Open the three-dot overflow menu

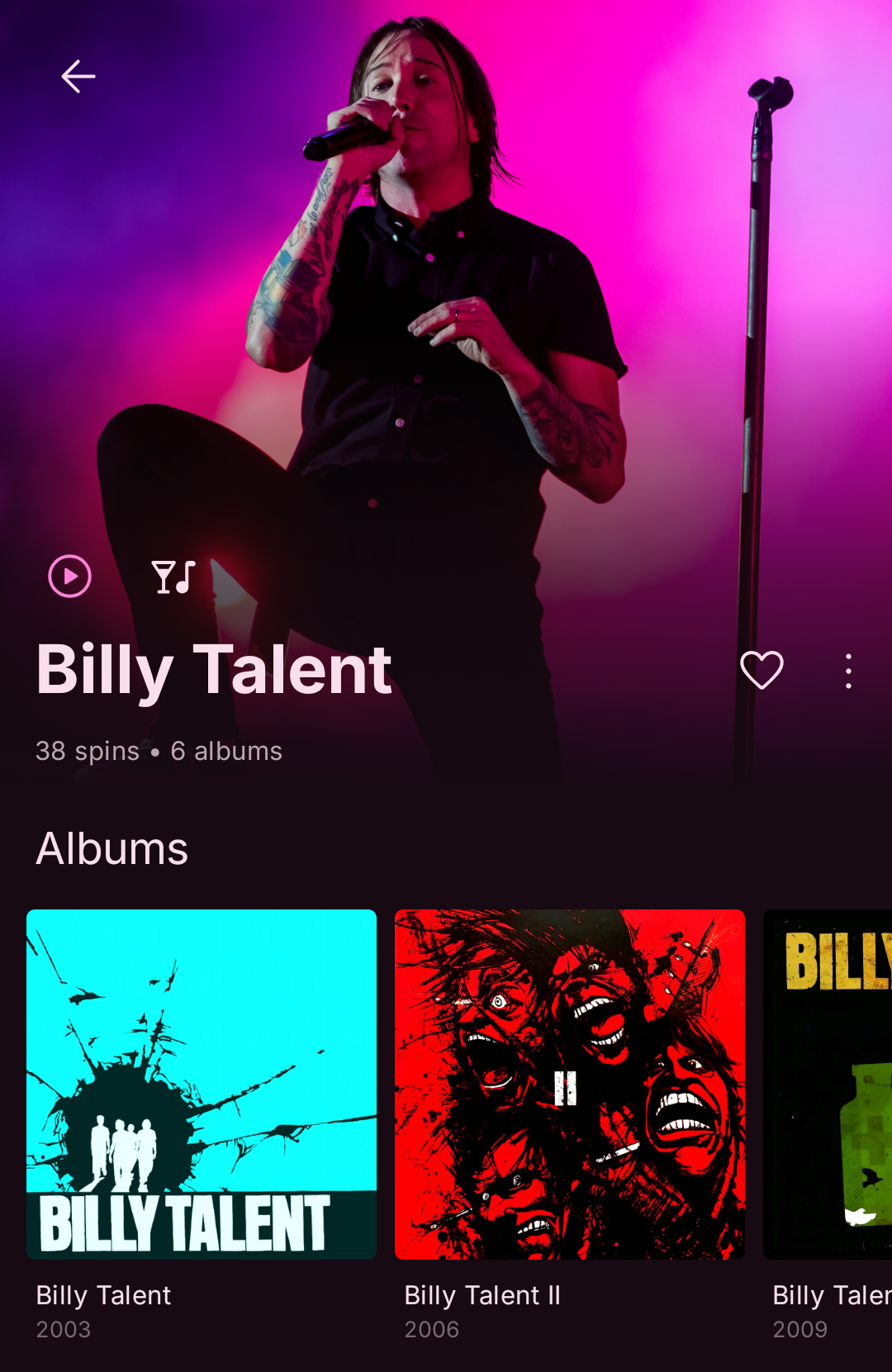(848, 671)
